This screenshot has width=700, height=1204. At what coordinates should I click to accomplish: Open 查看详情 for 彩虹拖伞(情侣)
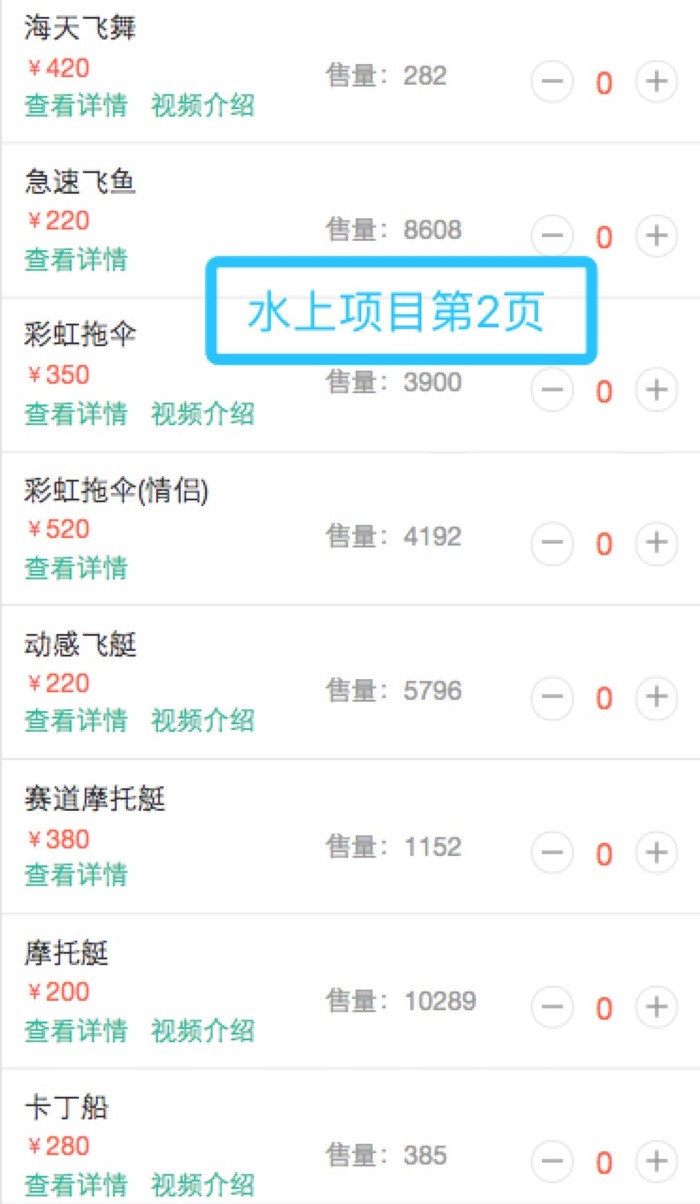click(76, 567)
